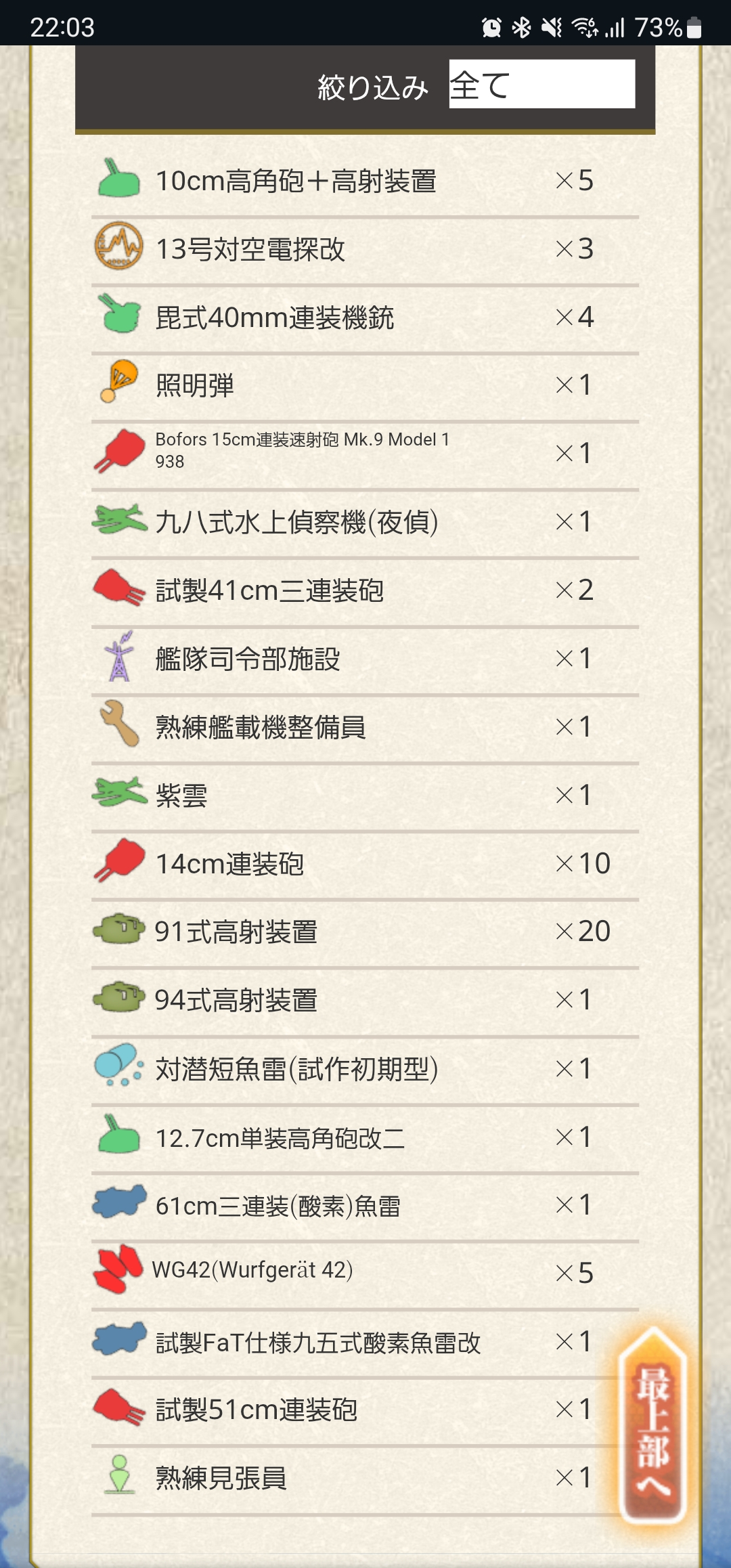Open the 絞り込み filter dropdown showing 全て

[x=541, y=85]
